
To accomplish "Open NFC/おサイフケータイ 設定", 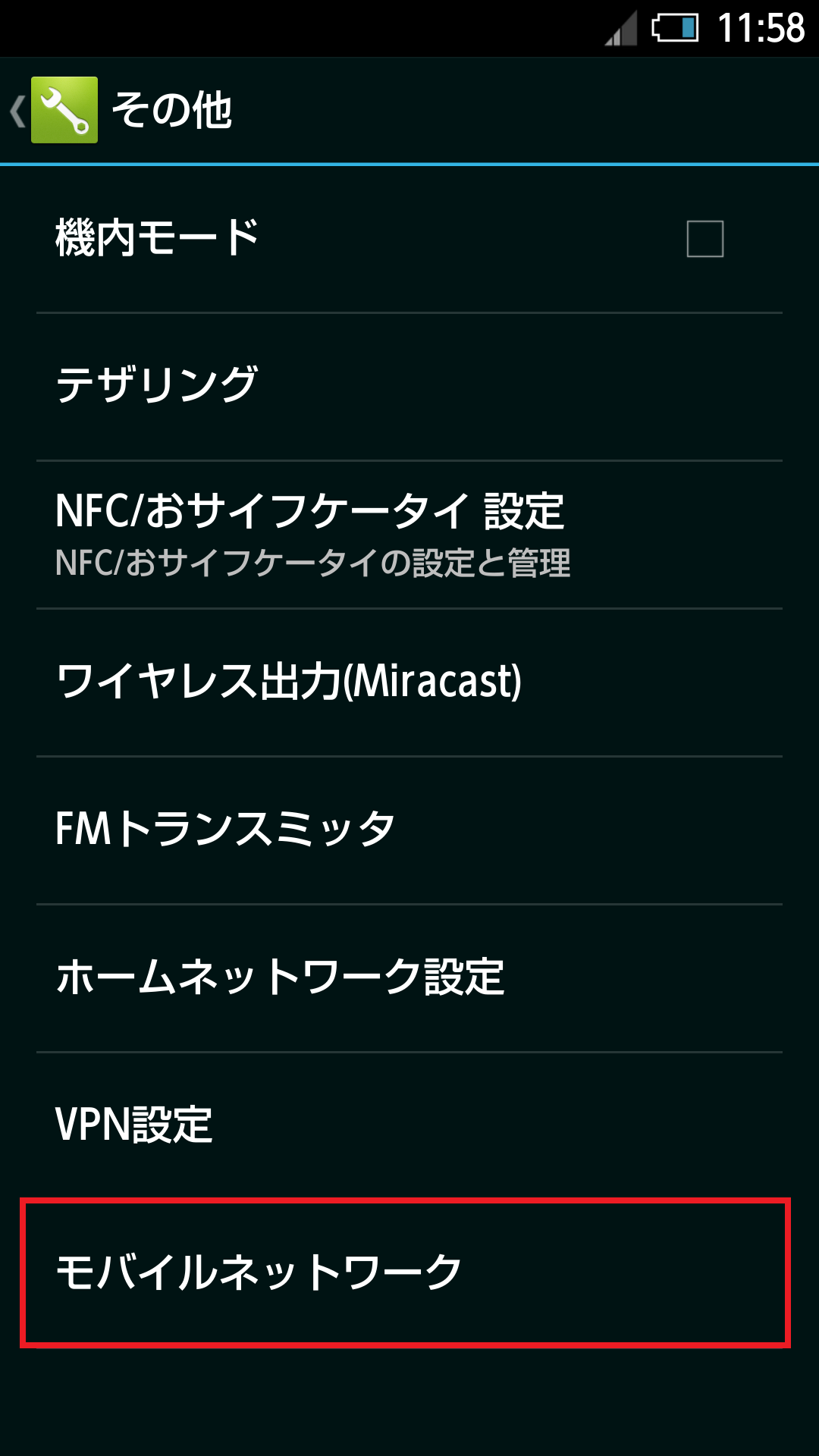I will pyautogui.click(x=409, y=534).
